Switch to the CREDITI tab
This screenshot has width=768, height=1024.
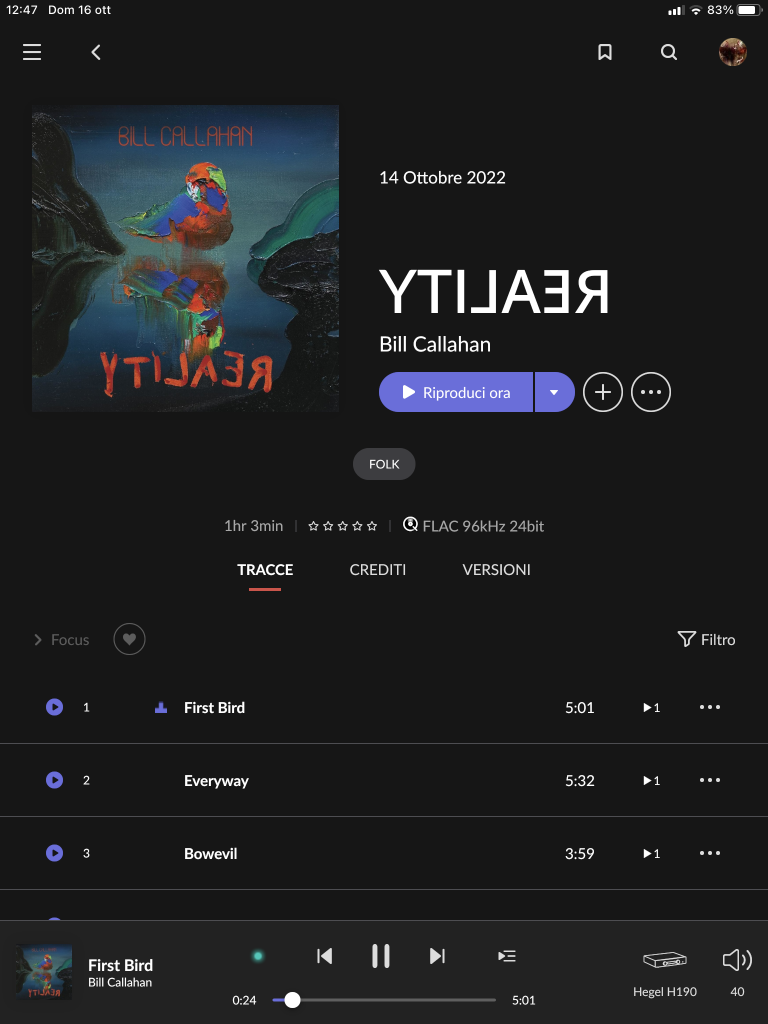click(x=378, y=570)
